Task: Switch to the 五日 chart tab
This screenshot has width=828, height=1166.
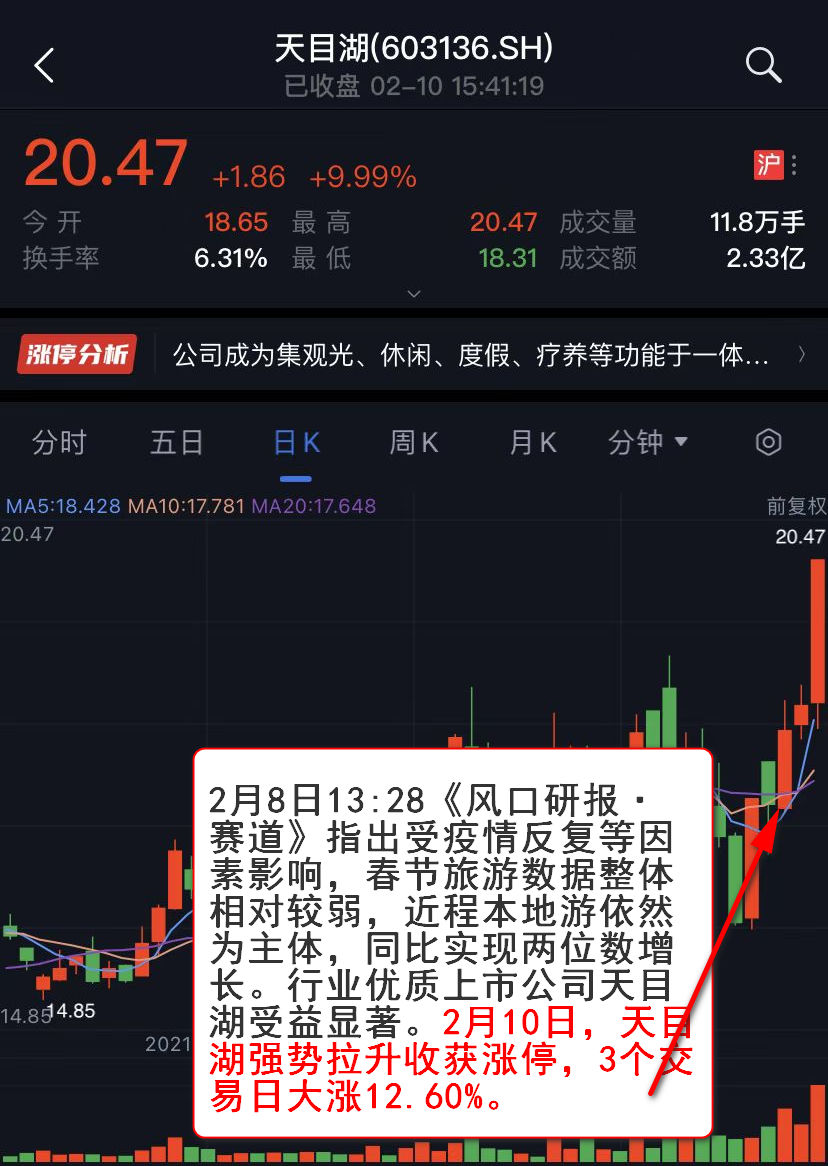Action: pos(177,442)
